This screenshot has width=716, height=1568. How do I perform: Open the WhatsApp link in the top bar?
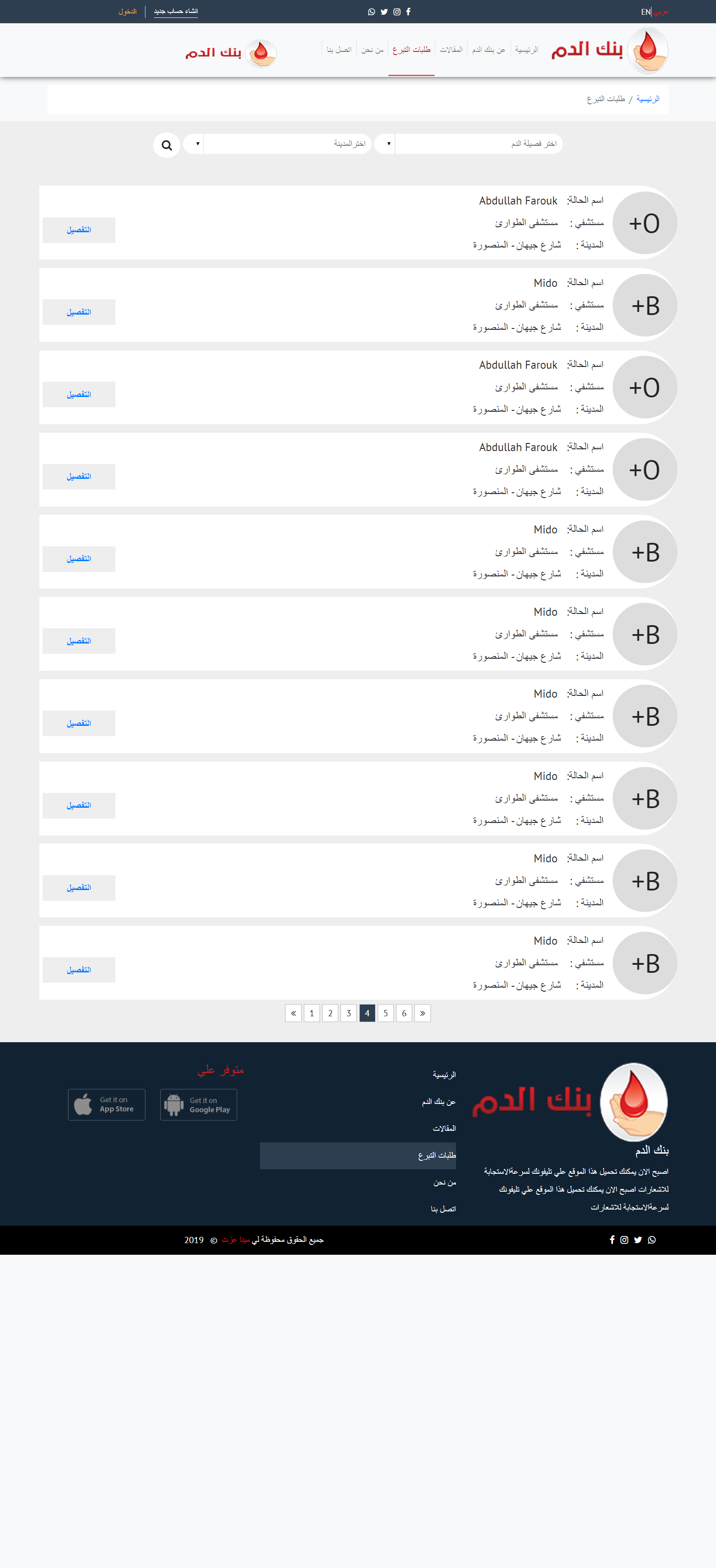click(x=371, y=12)
